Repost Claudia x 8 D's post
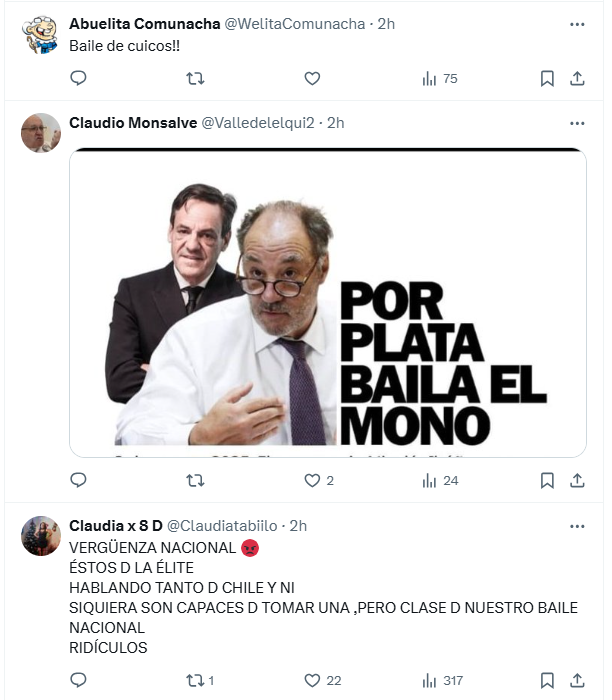 (196, 680)
